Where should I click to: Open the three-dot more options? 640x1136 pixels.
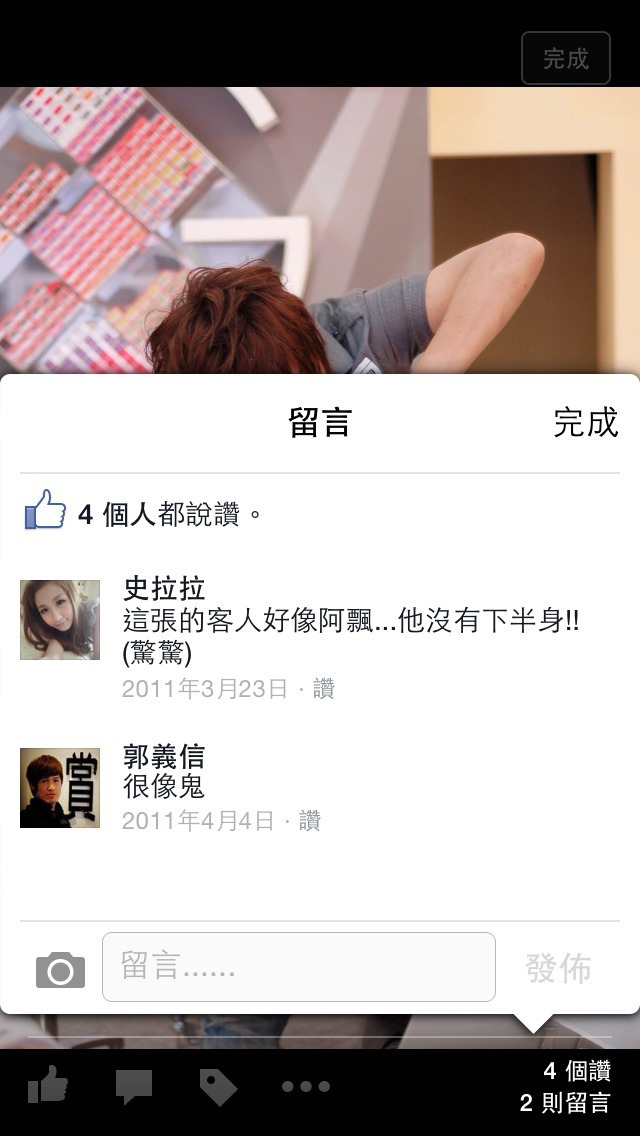click(x=306, y=1086)
